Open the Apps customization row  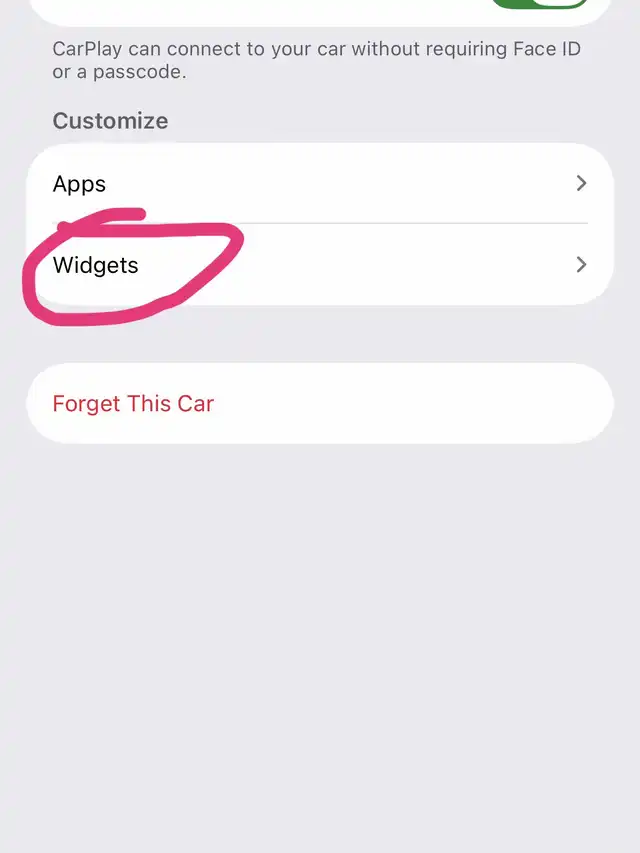tap(320, 184)
